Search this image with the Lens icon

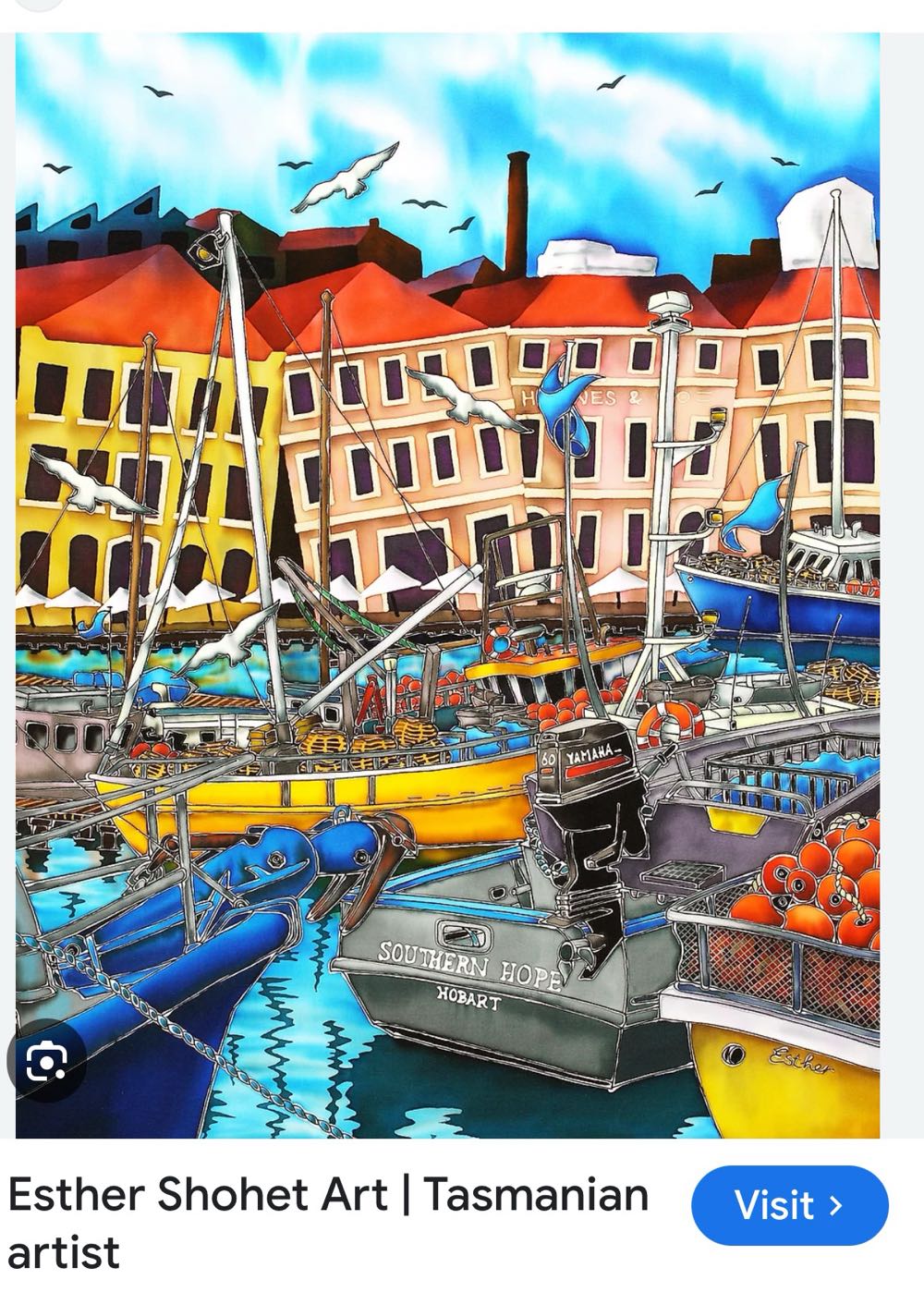click(x=46, y=1062)
